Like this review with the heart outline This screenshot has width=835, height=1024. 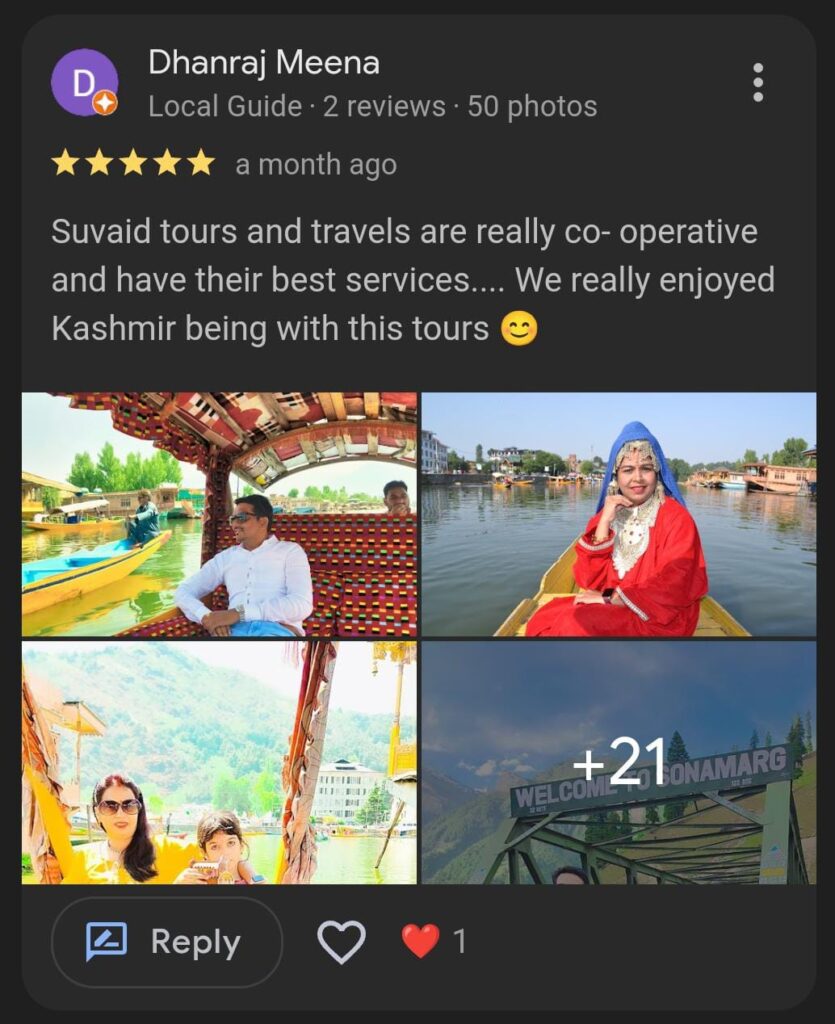(x=341, y=942)
